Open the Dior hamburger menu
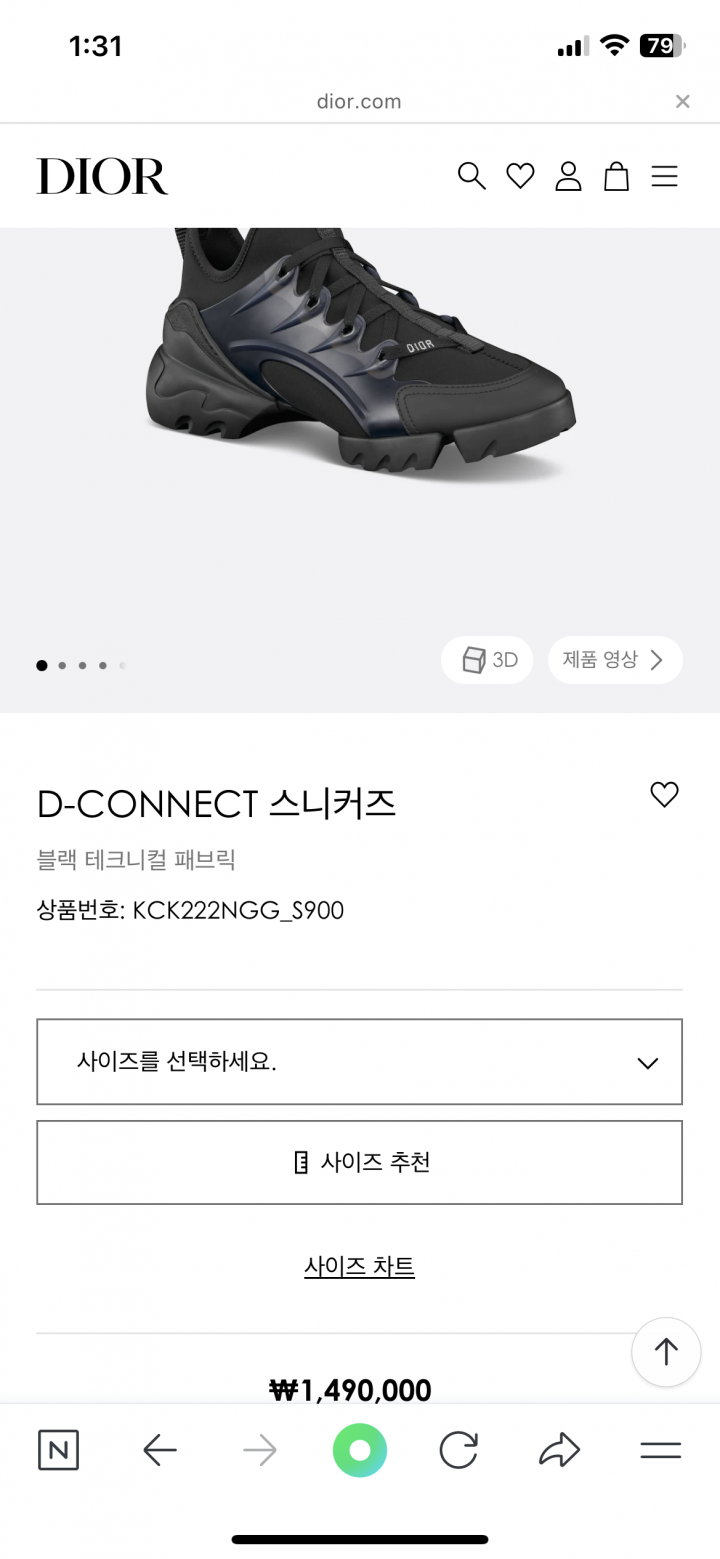This screenshot has height=1559, width=720. (664, 177)
